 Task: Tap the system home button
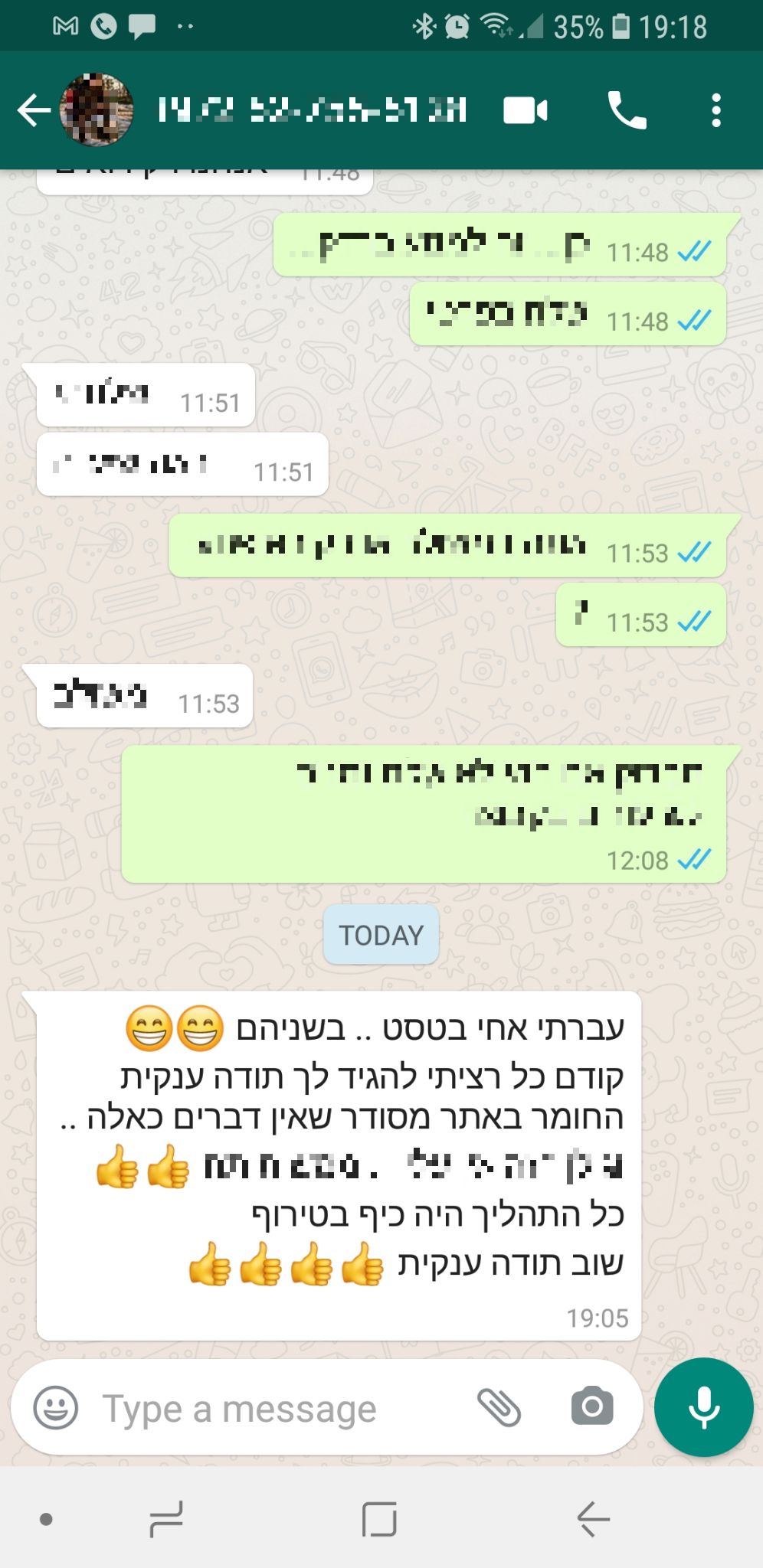[379, 1519]
